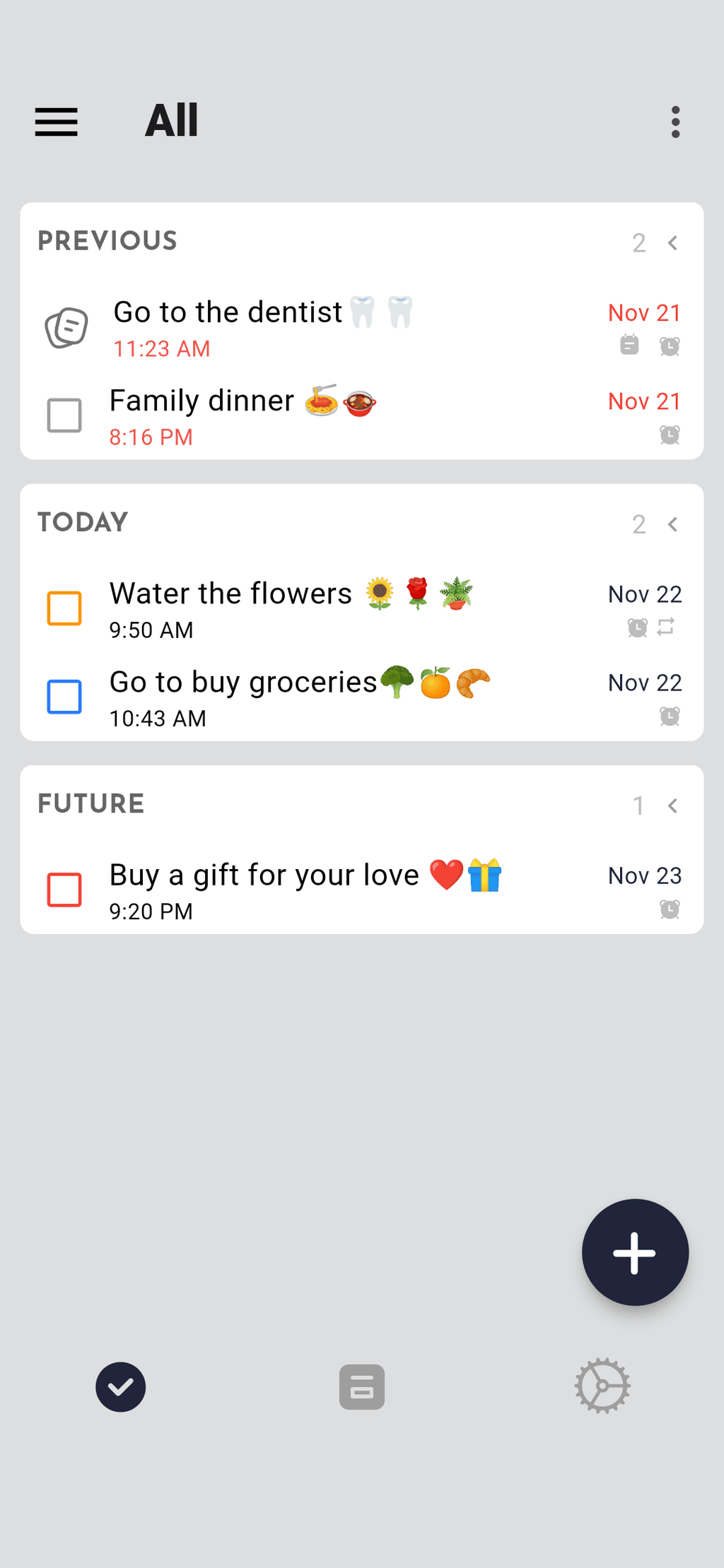Switch to the tasks checkmark tab

[121, 1386]
